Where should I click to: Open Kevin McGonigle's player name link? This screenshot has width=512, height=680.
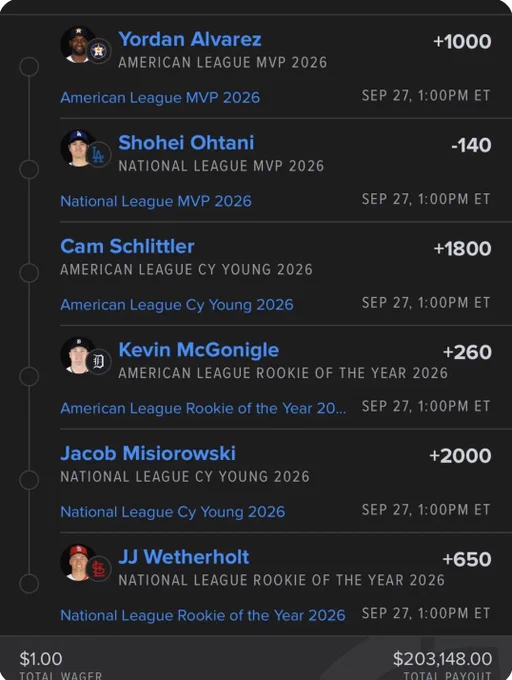(199, 350)
